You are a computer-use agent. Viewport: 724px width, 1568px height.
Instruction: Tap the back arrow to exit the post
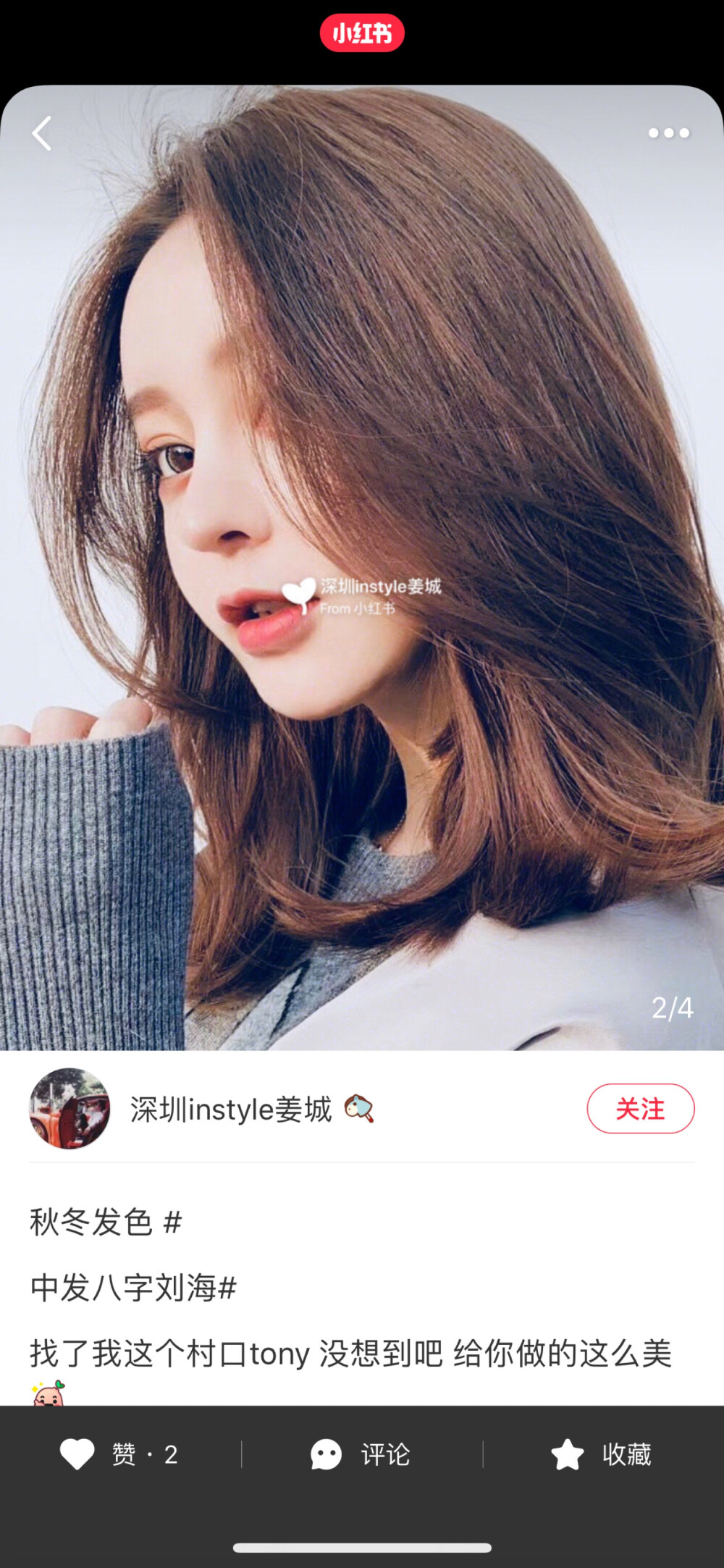click(42, 133)
